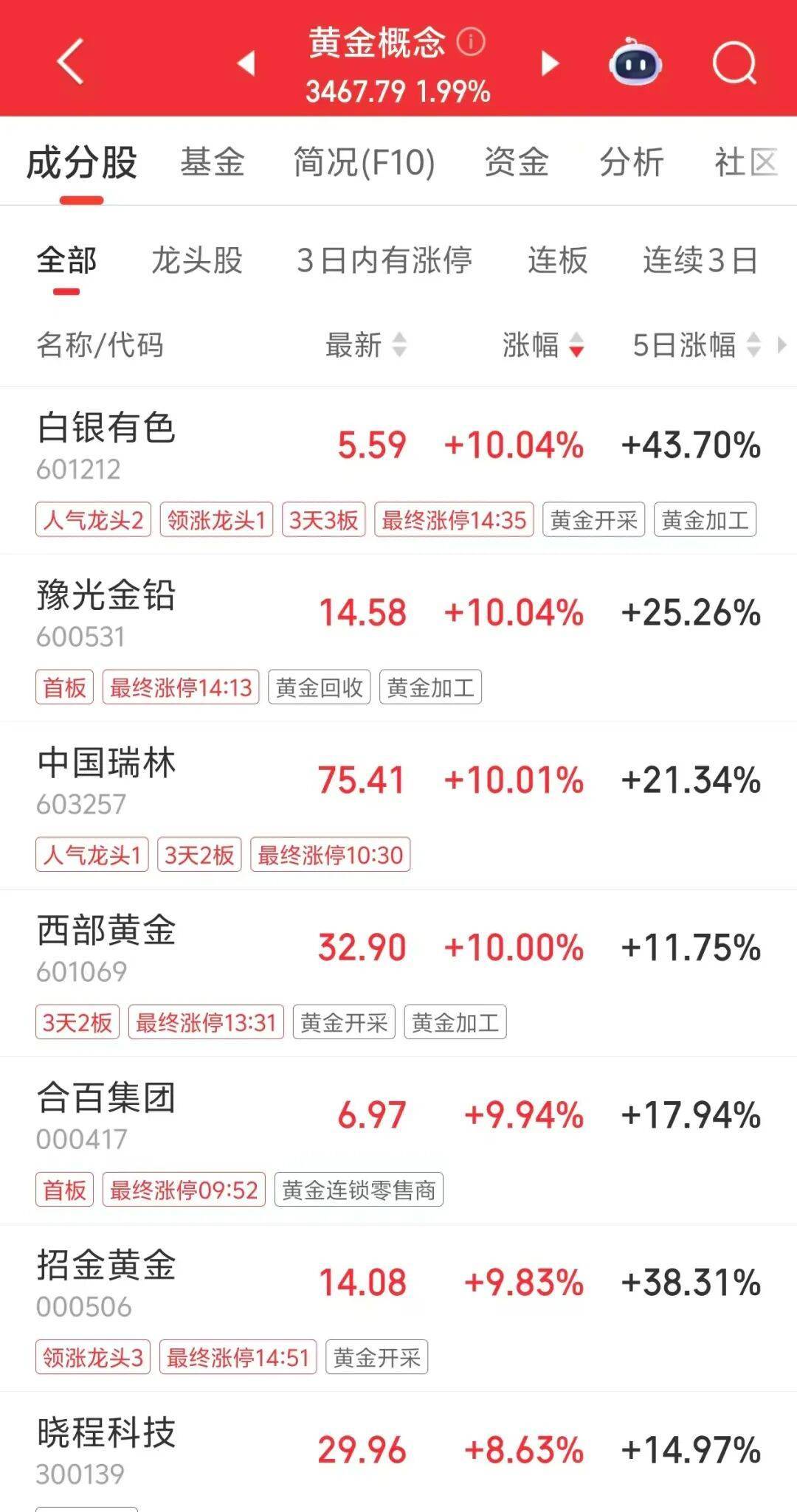Switch to the 基金 tab
This screenshot has width=797, height=1512.
tap(213, 162)
